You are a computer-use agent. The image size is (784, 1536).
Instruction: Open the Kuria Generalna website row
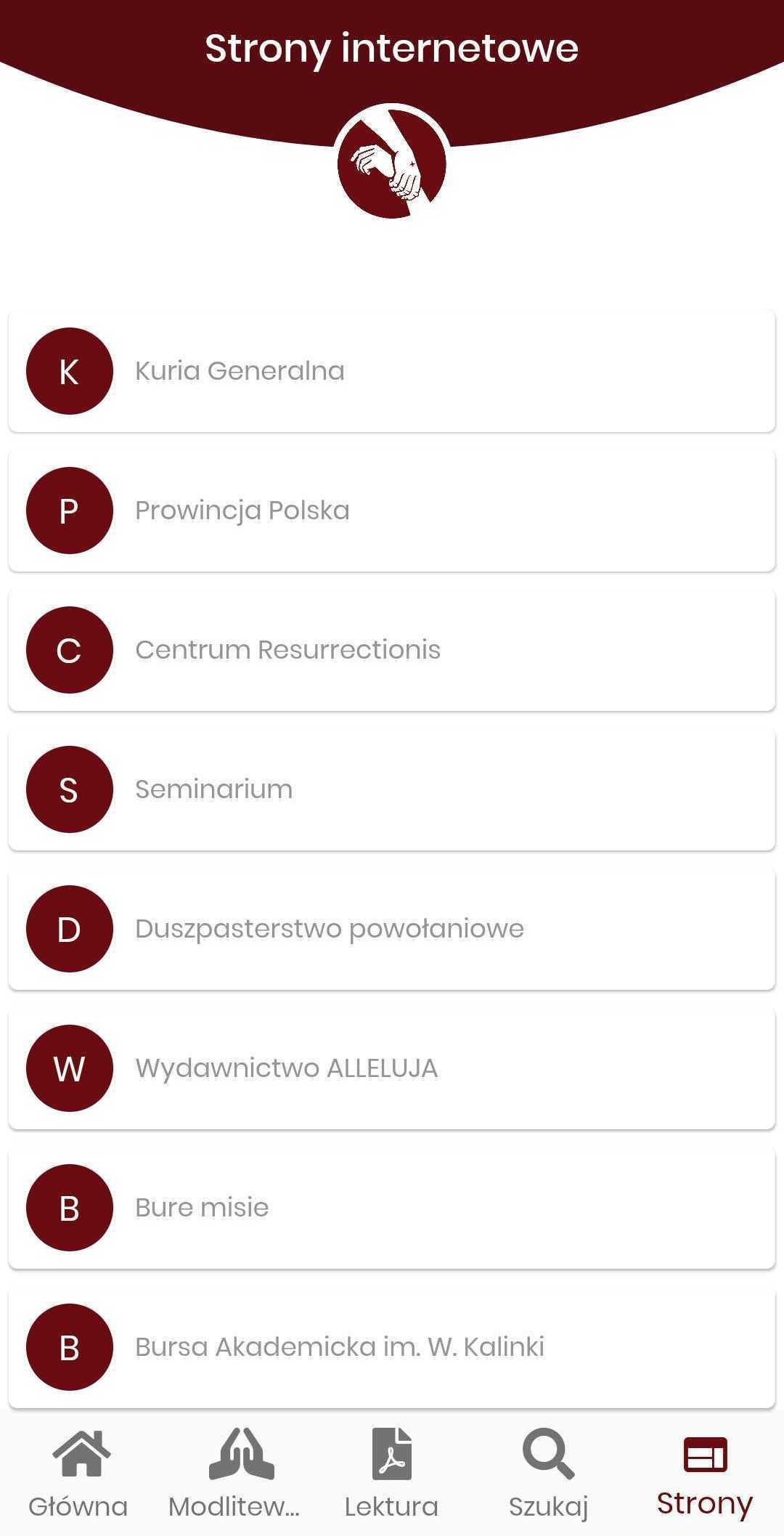pos(392,371)
